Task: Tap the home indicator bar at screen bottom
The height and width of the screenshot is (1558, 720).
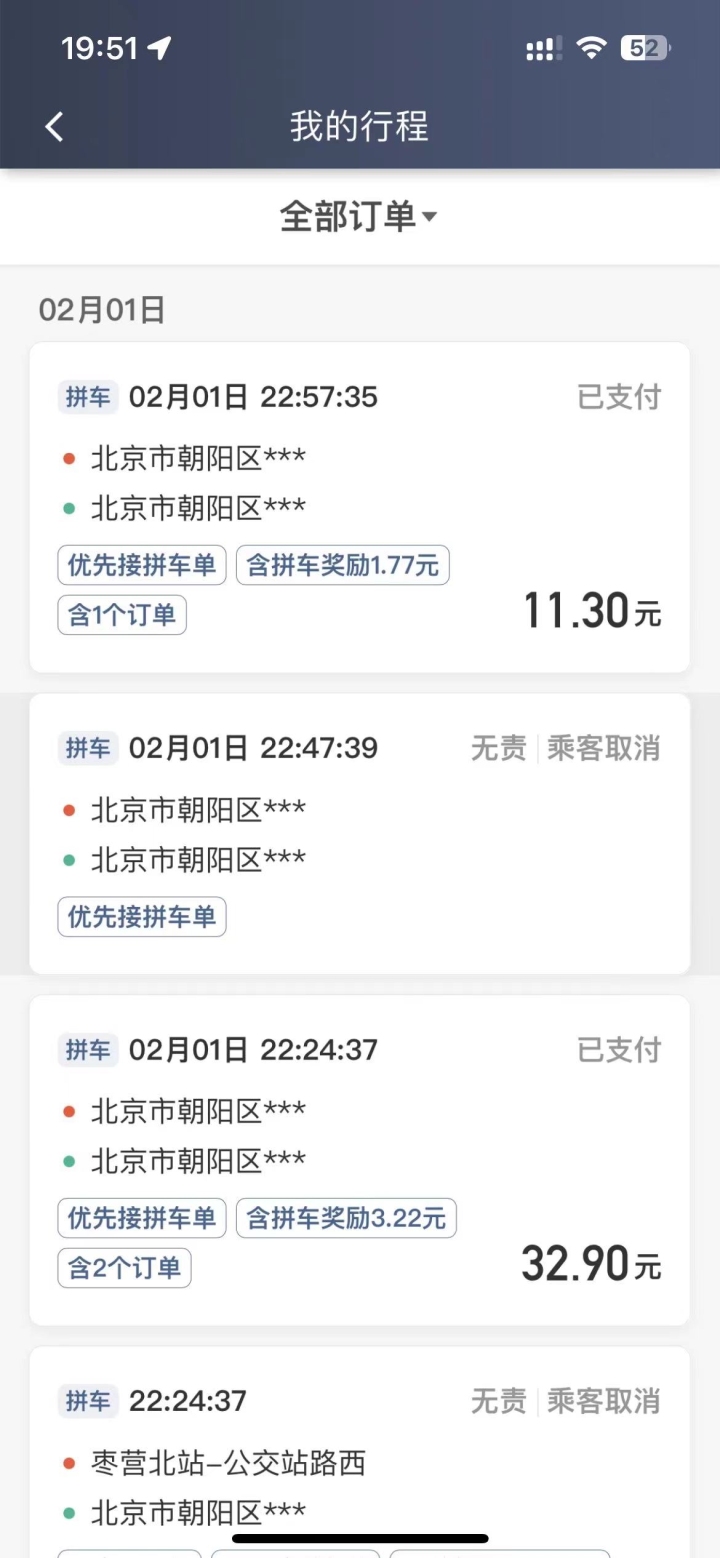Action: pyautogui.click(x=360, y=1538)
